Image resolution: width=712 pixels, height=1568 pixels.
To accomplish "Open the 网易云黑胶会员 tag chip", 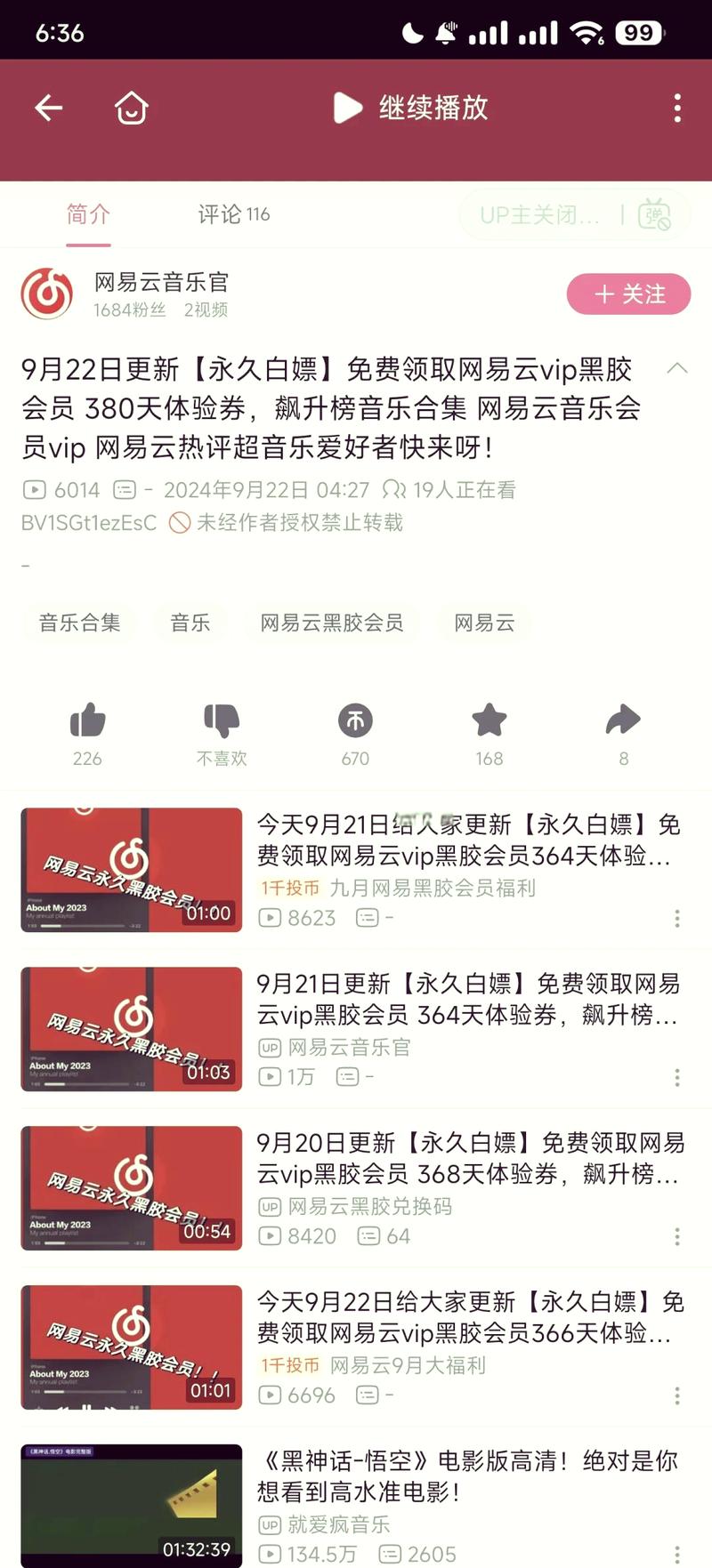I will pos(332,623).
